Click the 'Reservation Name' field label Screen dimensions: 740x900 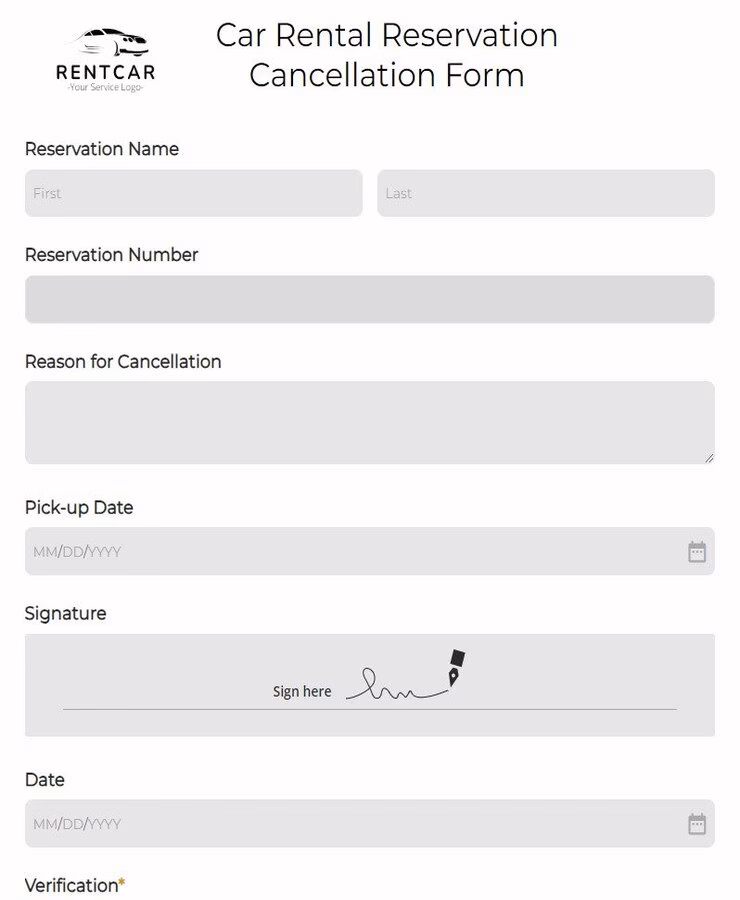[101, 149]
